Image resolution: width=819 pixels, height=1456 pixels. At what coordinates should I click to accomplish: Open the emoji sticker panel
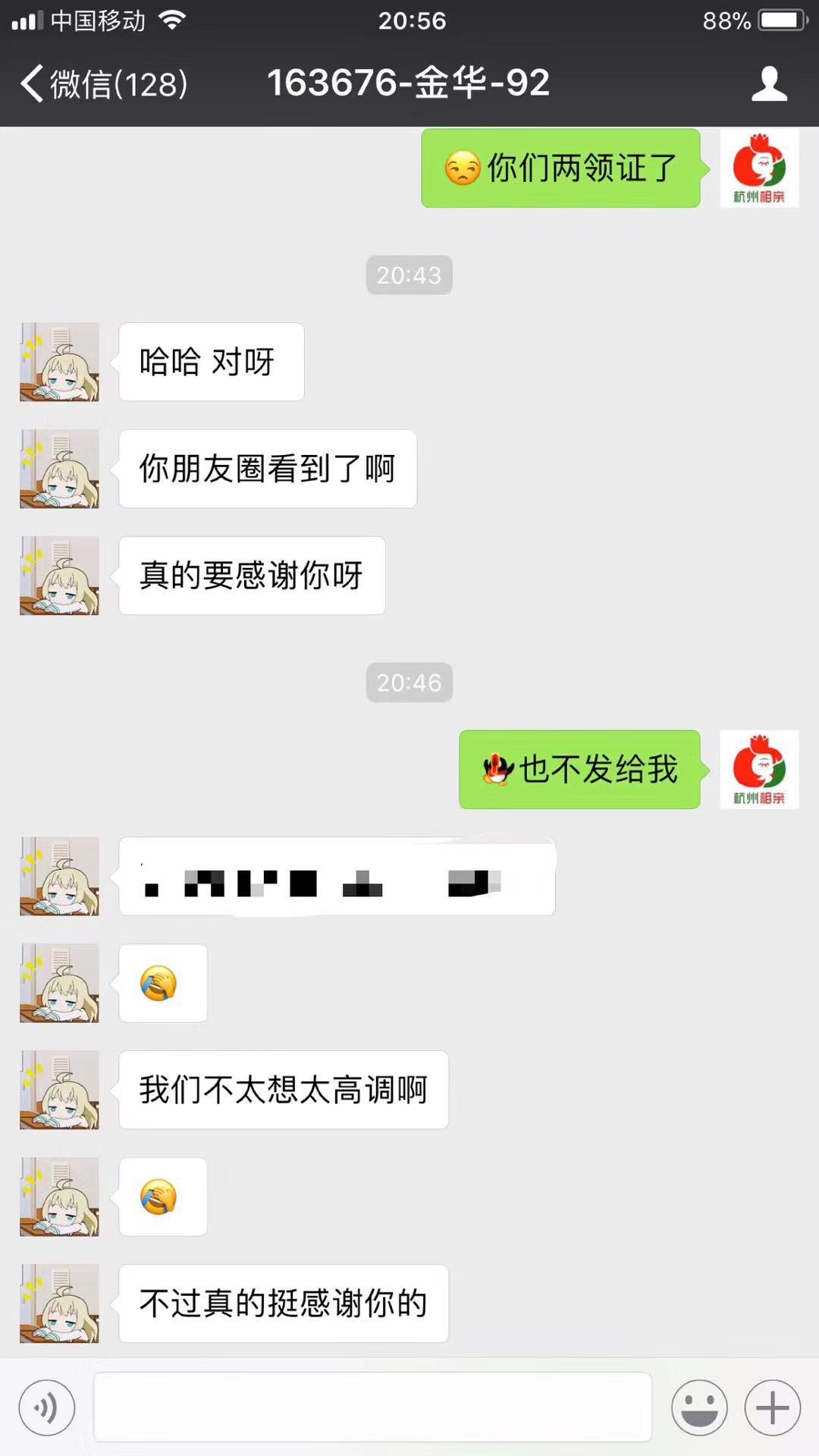click(x=698, y=1408)
